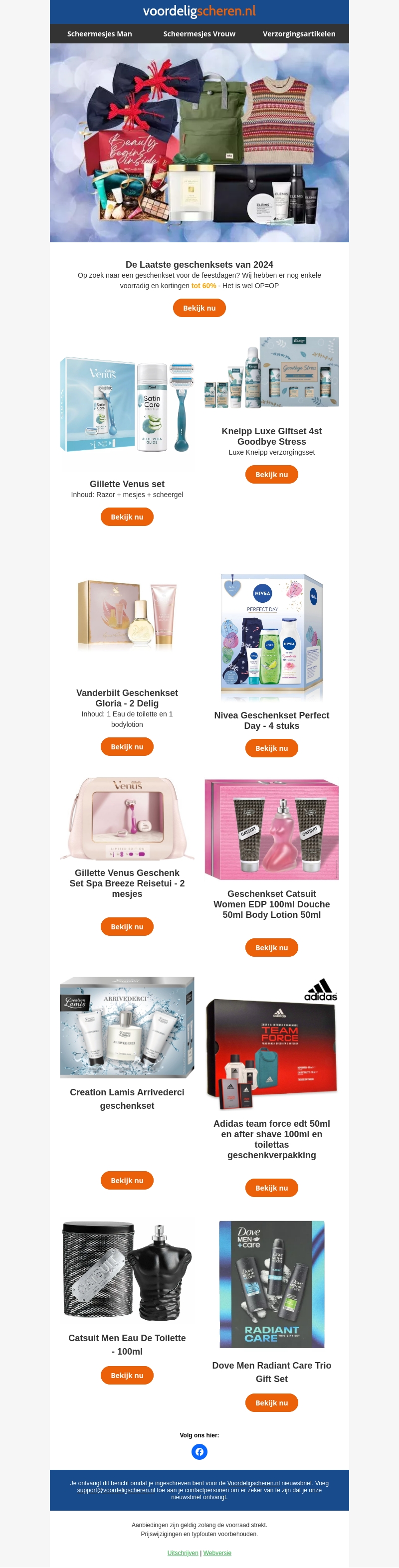399x1568 pixels.
Task: Tap Bekijk nu for Vanderbilt Geschenkset Gloria
Action: pyautogui.click(x=127, y=746)
